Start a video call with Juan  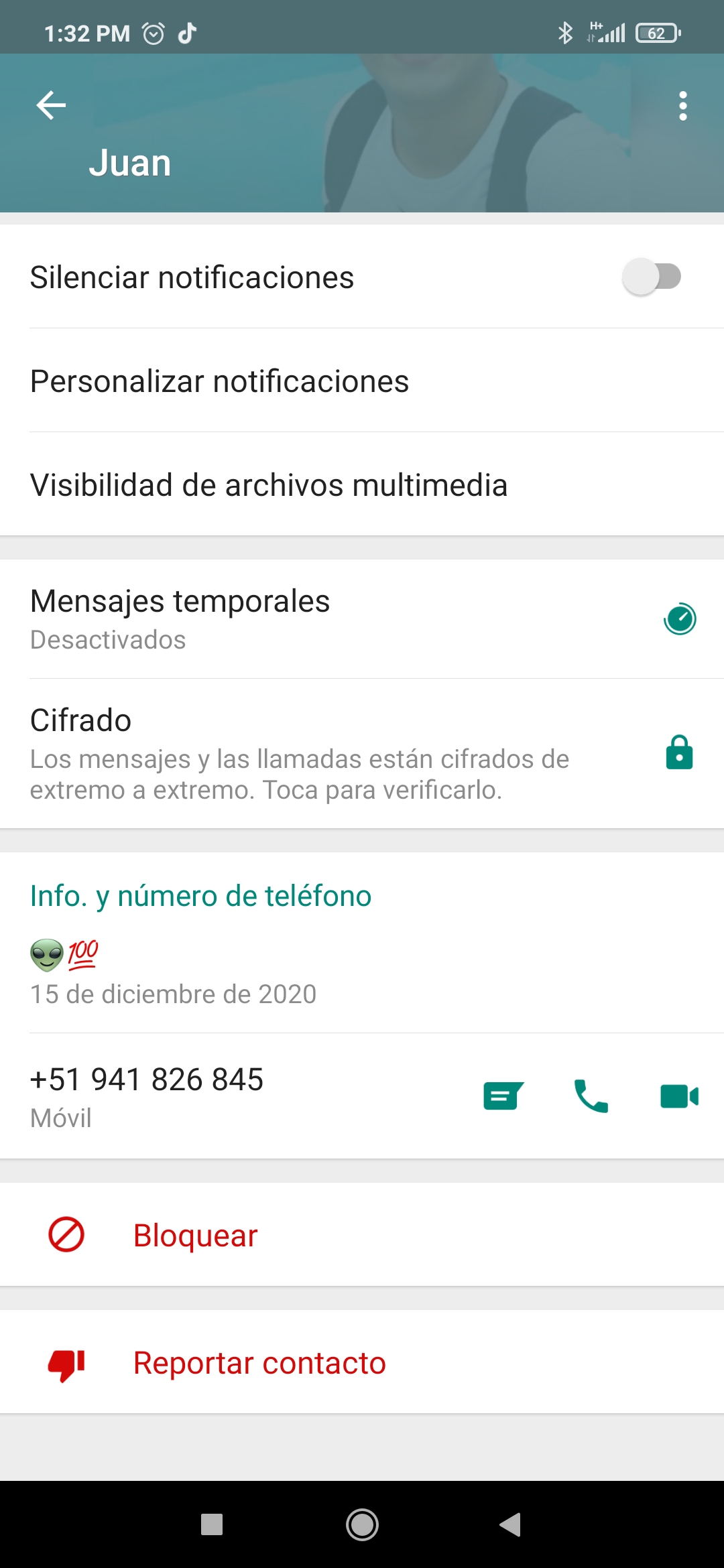(679, 1096)
